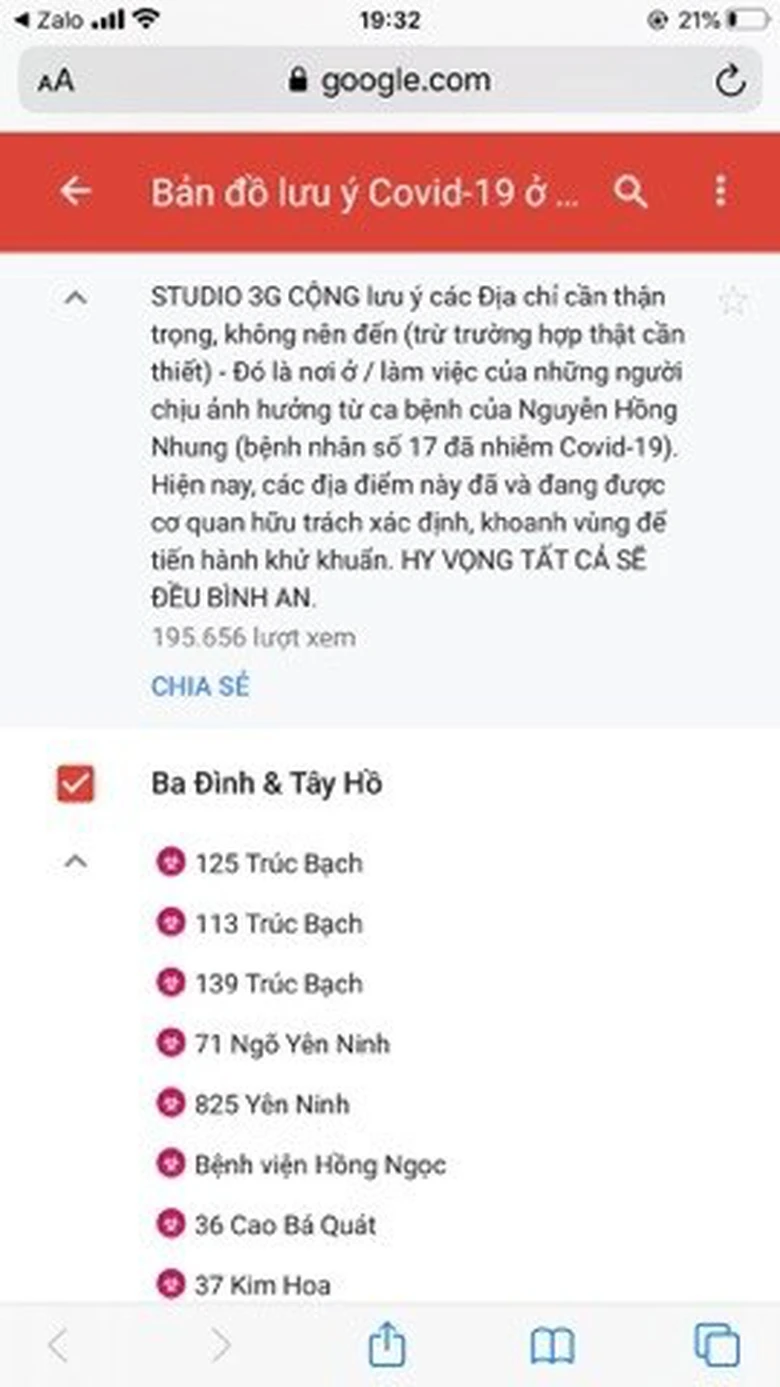Collapse the map description section
The height and width of the screenshot is (1387, 780).
coord(76,298)
